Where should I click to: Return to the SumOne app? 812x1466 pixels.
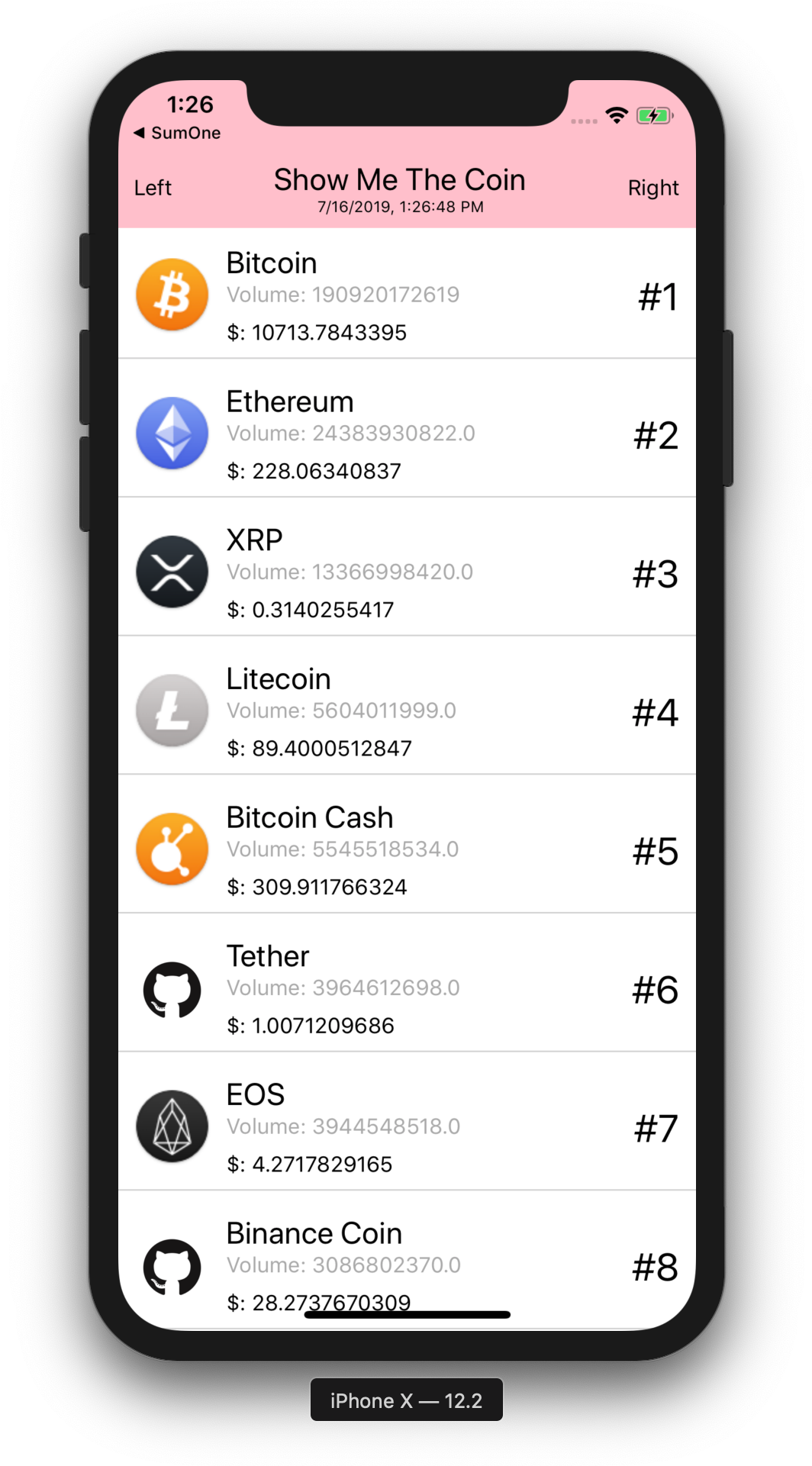pyautogui.click(x=177, y=133)
